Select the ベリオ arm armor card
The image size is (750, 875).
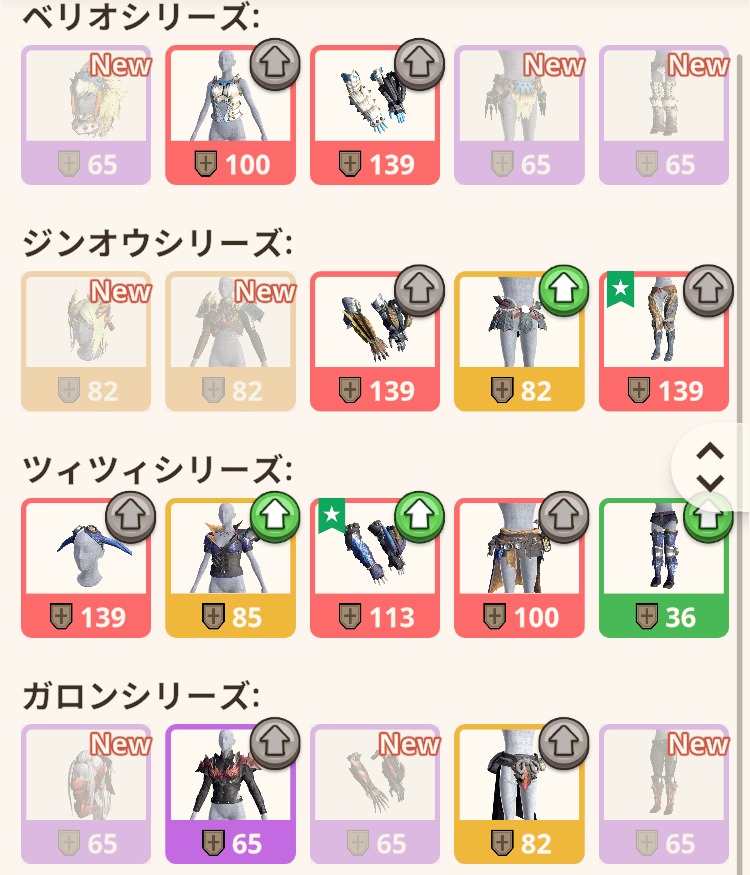374,115
